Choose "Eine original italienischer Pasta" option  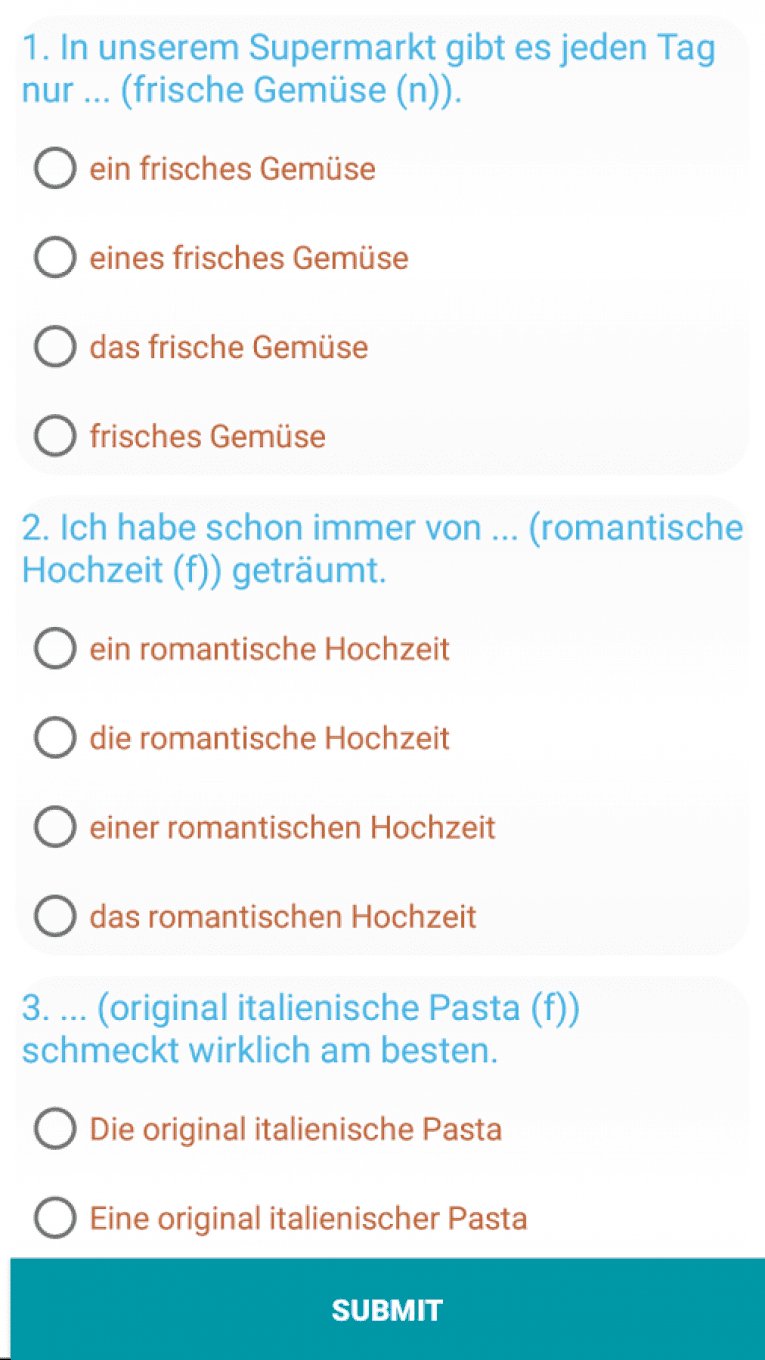tap(308, 1218)
